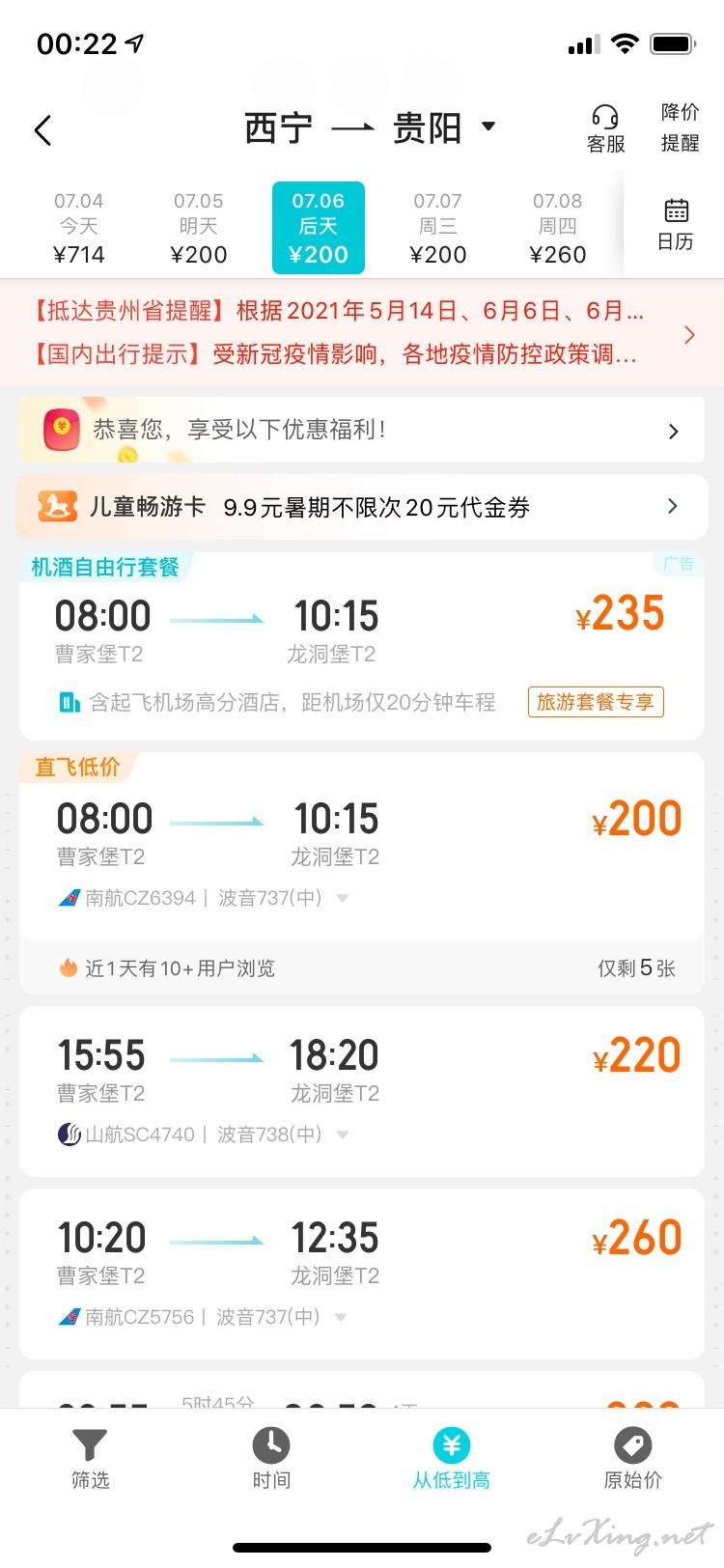Open the 筛选 filter options

pos(91,1458)
